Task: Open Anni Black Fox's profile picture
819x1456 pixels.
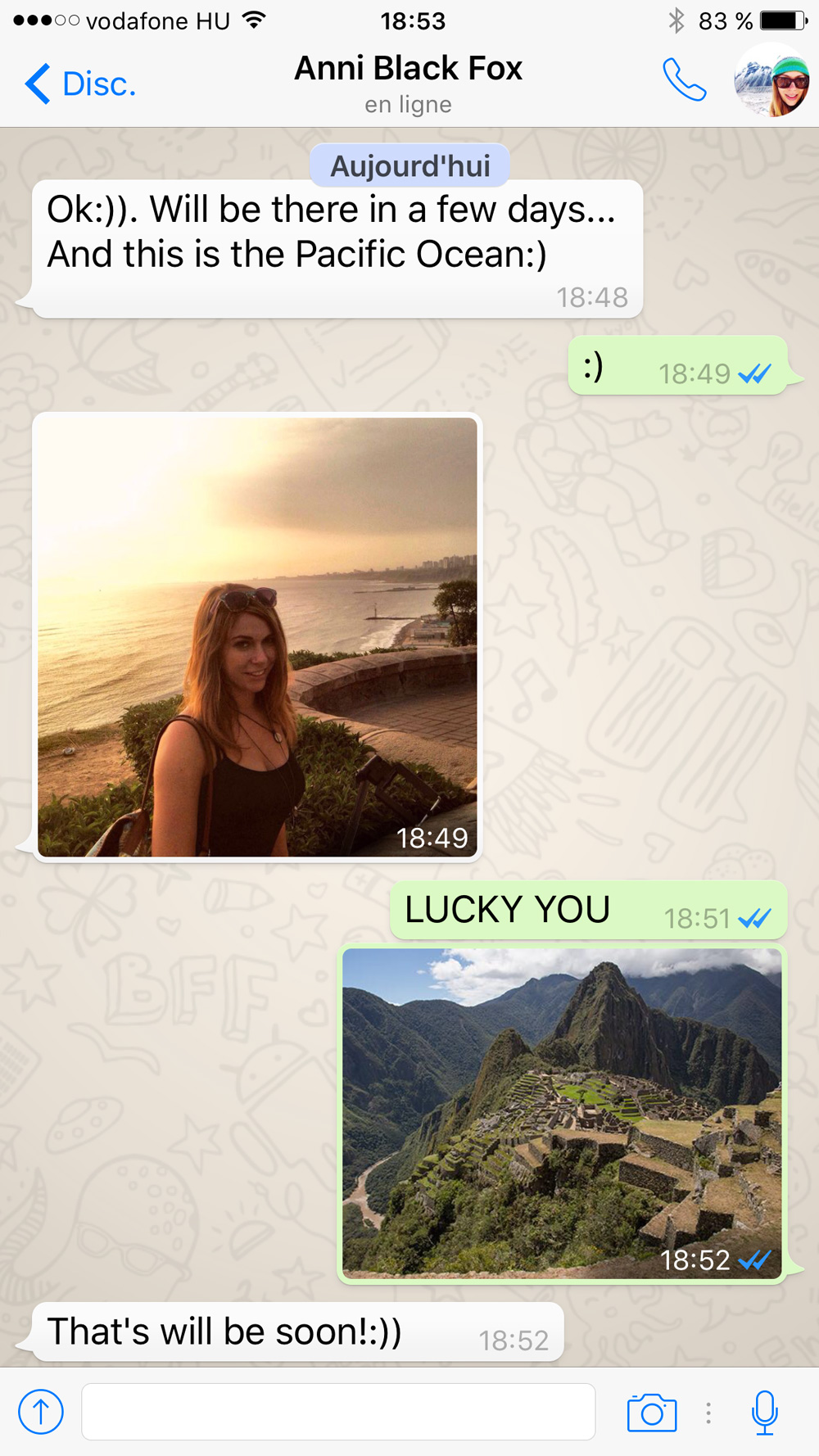Action: coord(772,80)
